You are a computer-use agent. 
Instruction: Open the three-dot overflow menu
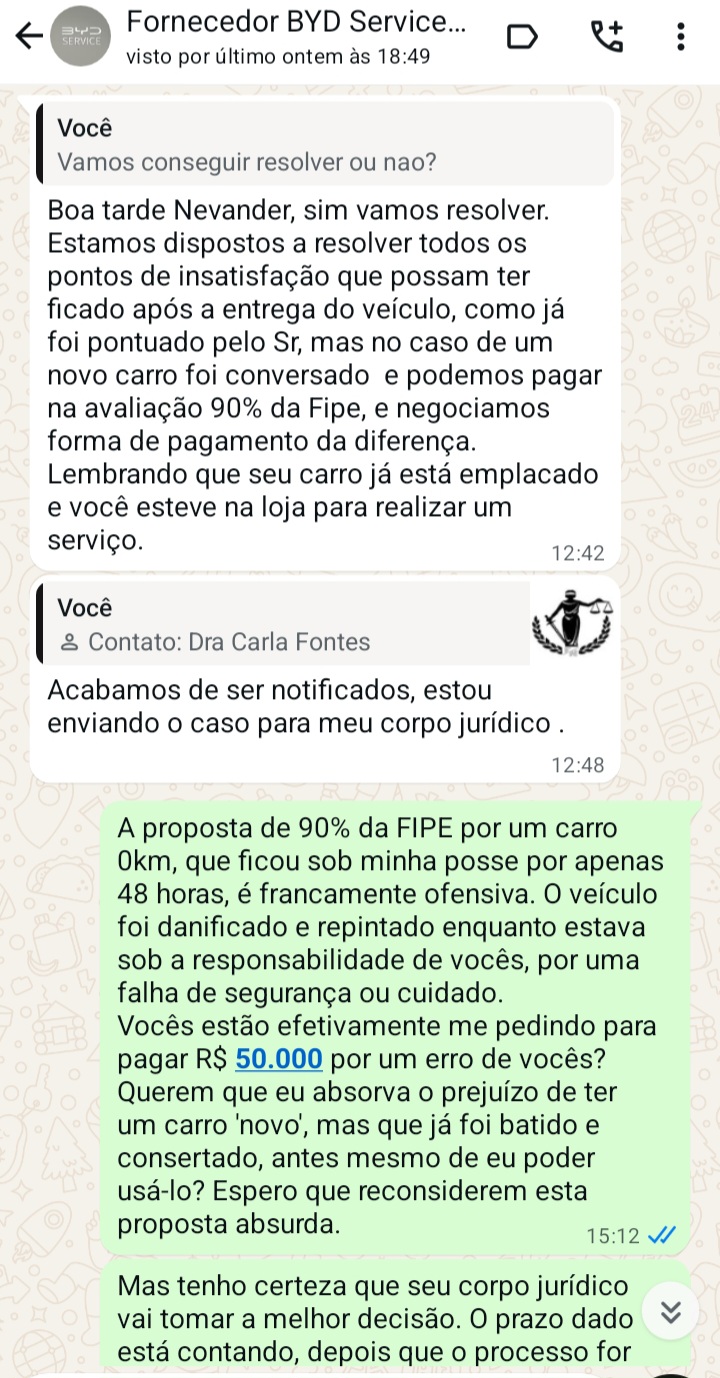click(x=681, y=37)
